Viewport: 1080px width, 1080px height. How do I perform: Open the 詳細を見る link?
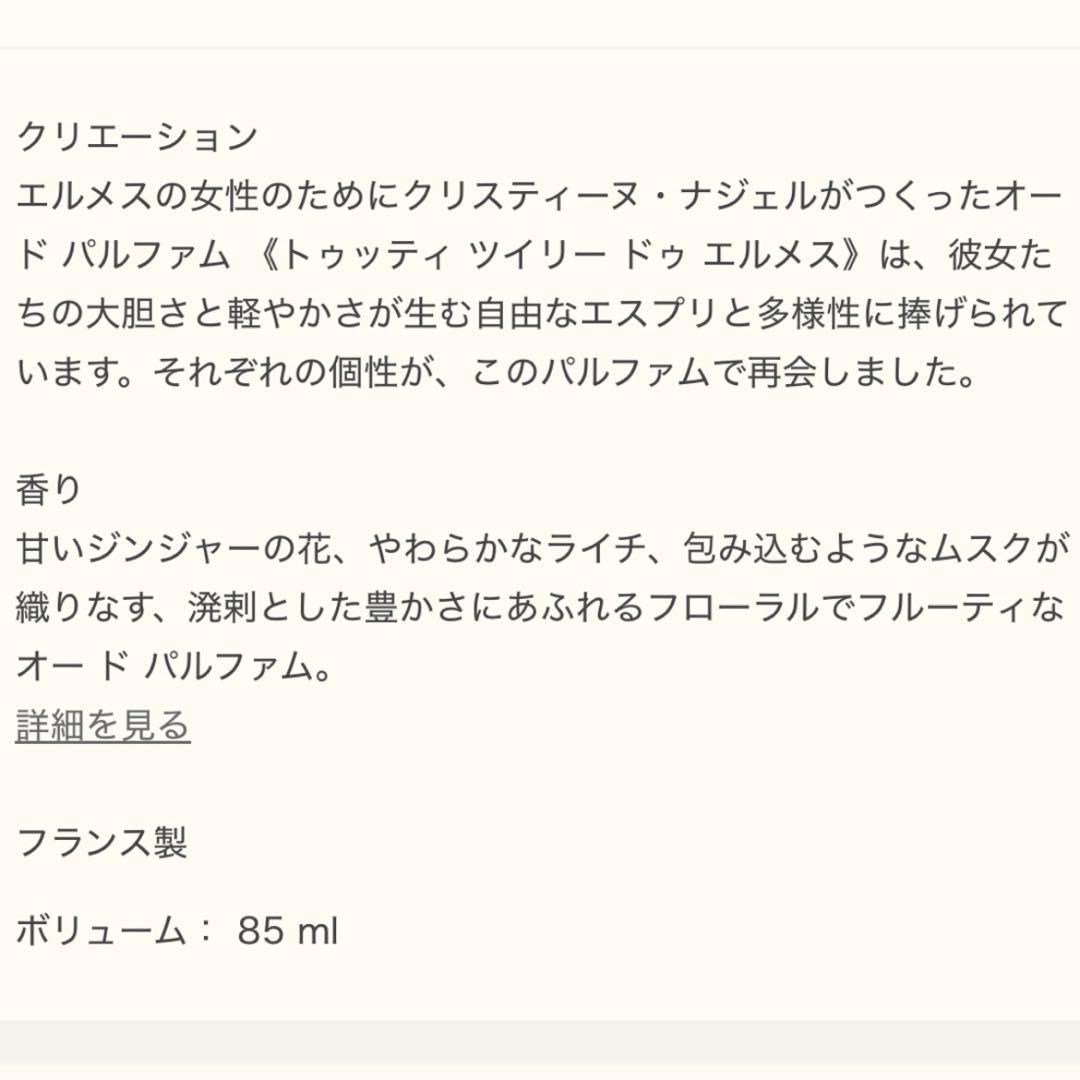(103, 726)
